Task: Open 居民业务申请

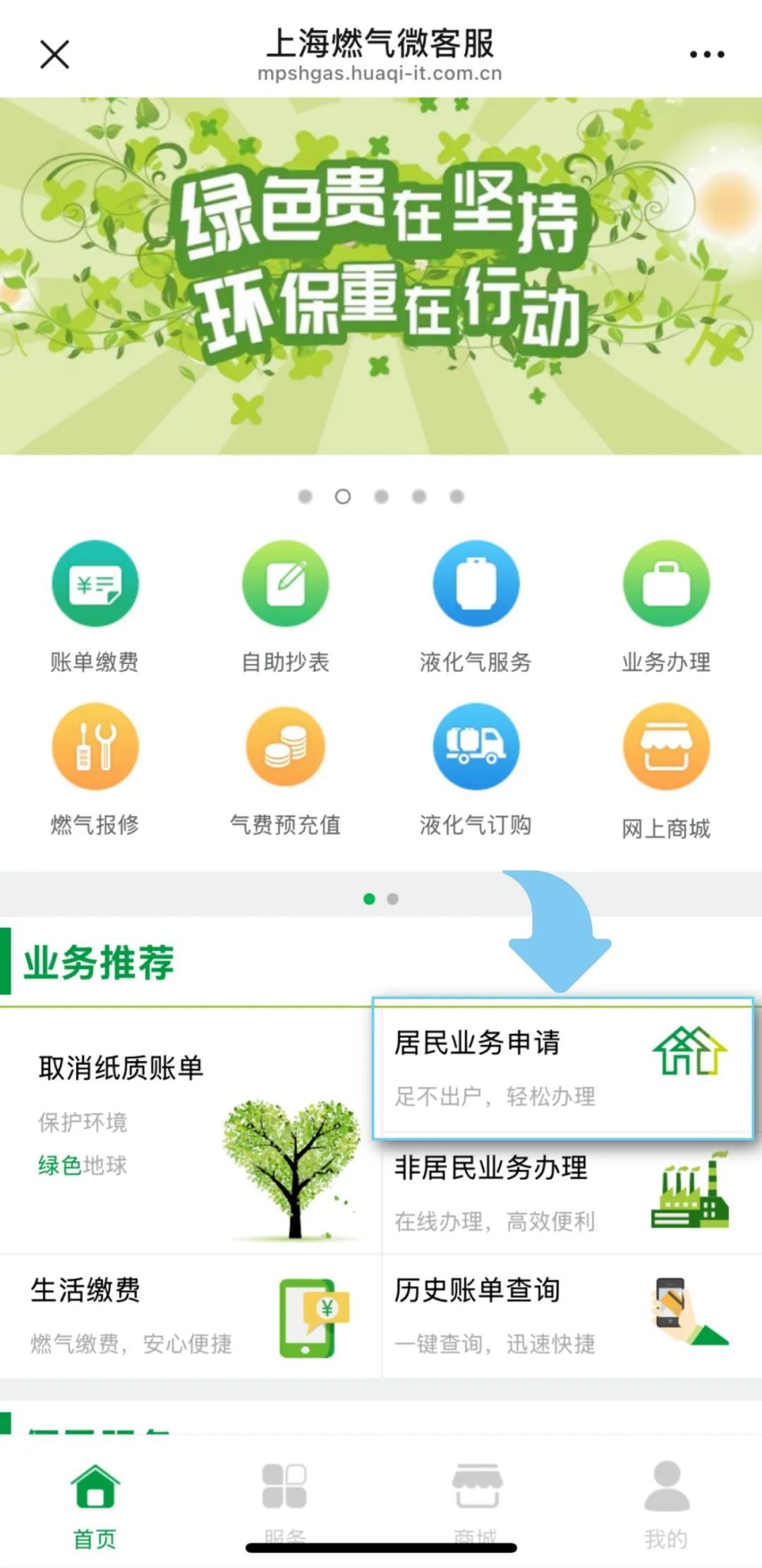Action: point(562,1068)
